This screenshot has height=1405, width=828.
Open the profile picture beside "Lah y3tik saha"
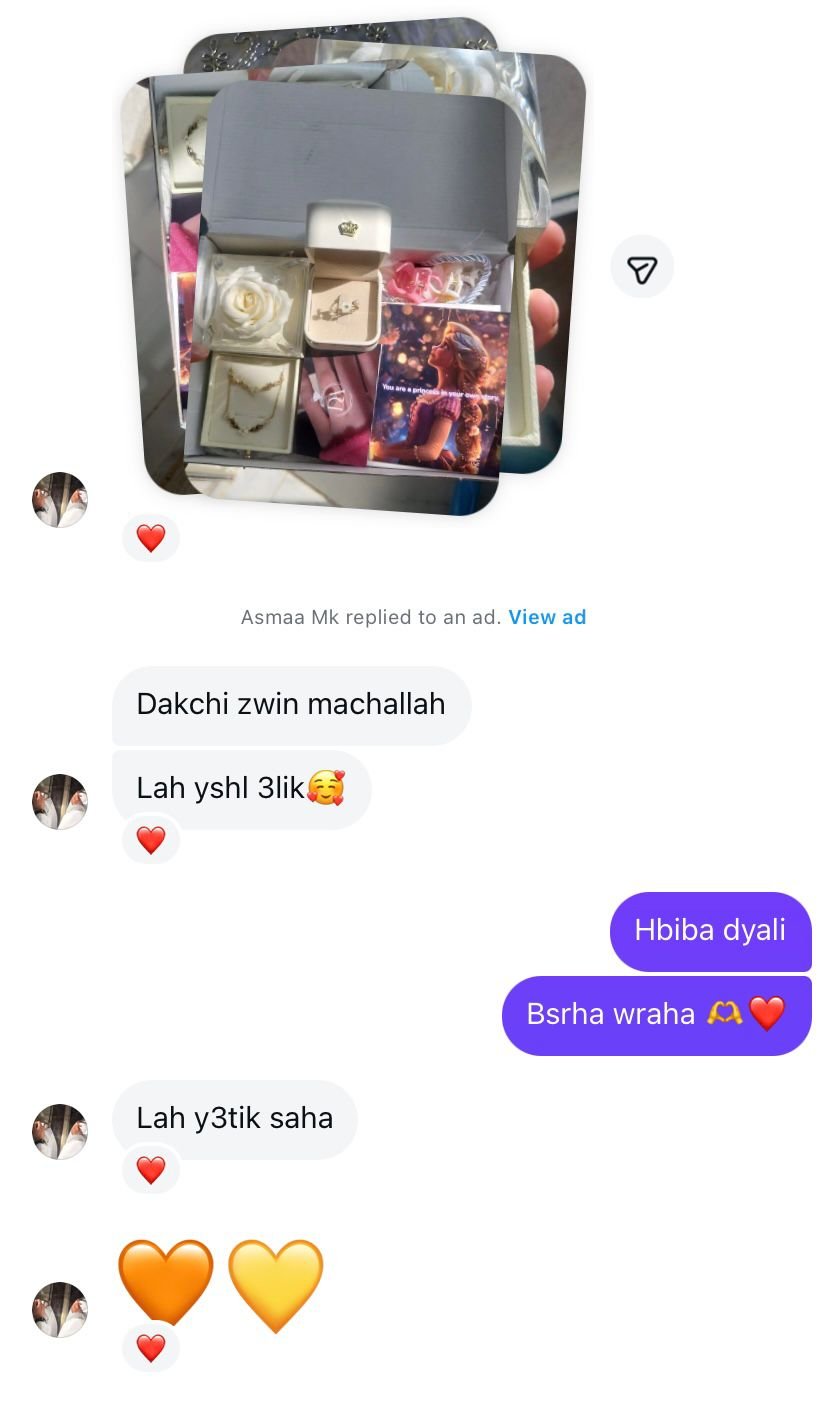click(60, 1131)
